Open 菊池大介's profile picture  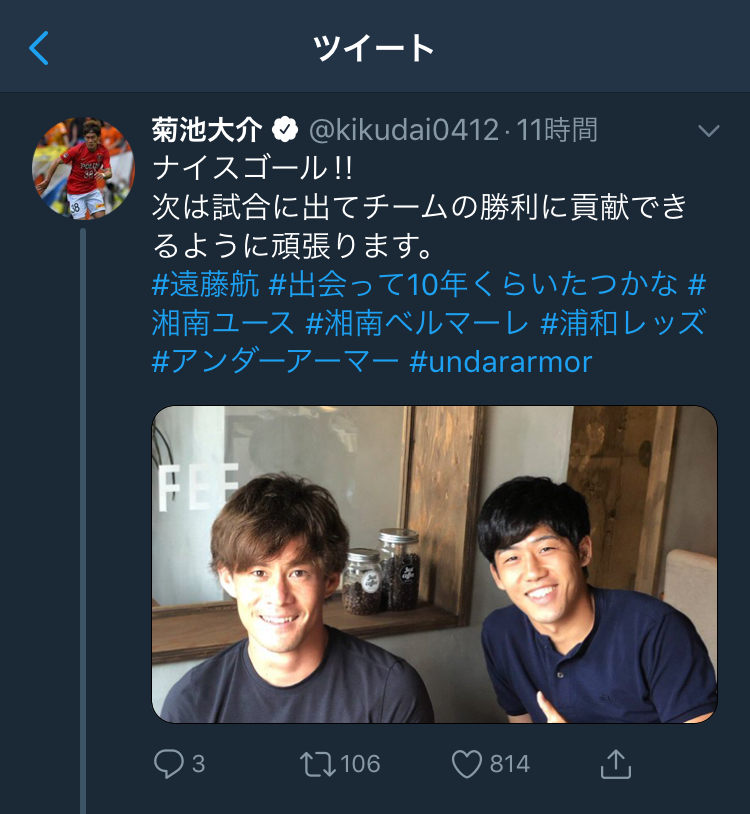(x=83, y=168)
